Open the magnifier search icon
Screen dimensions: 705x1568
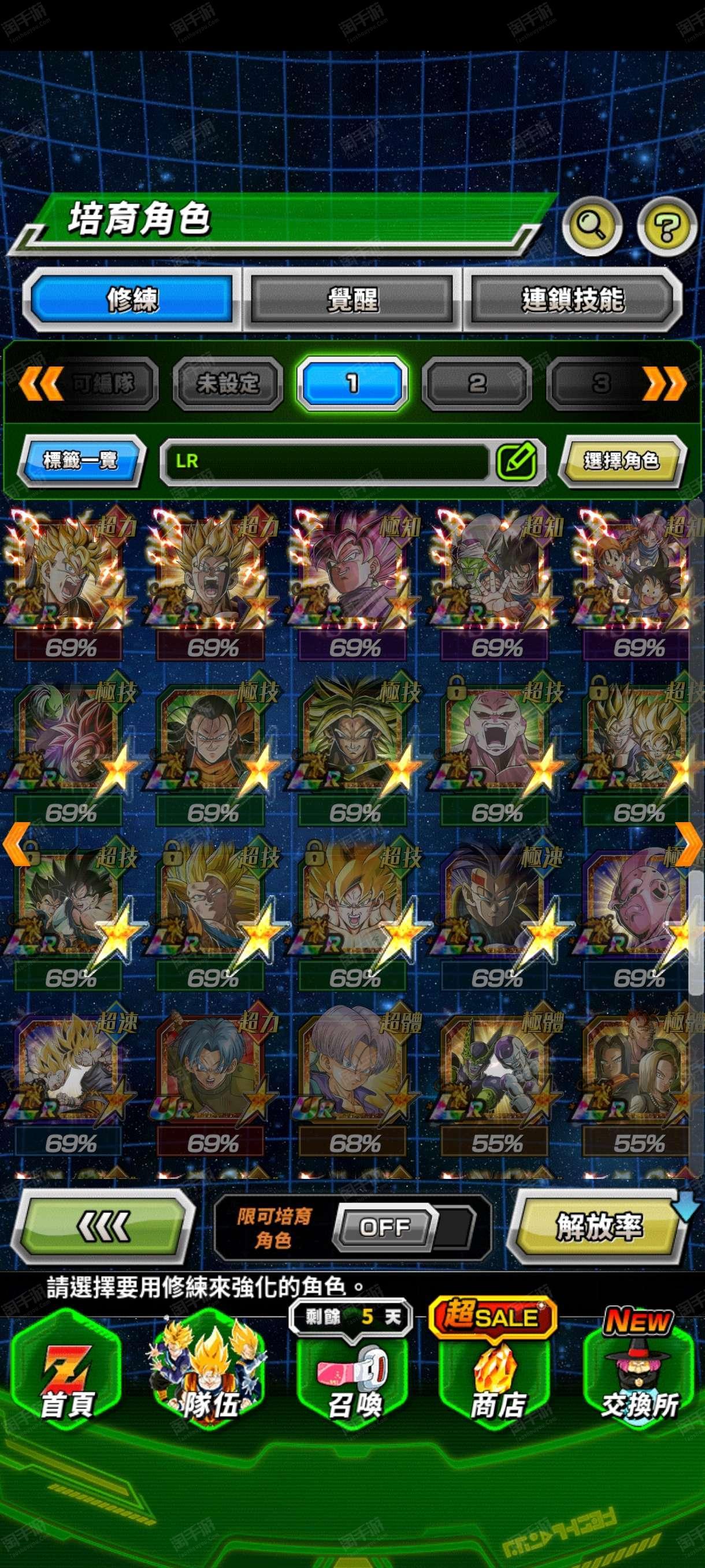point(592,227)
